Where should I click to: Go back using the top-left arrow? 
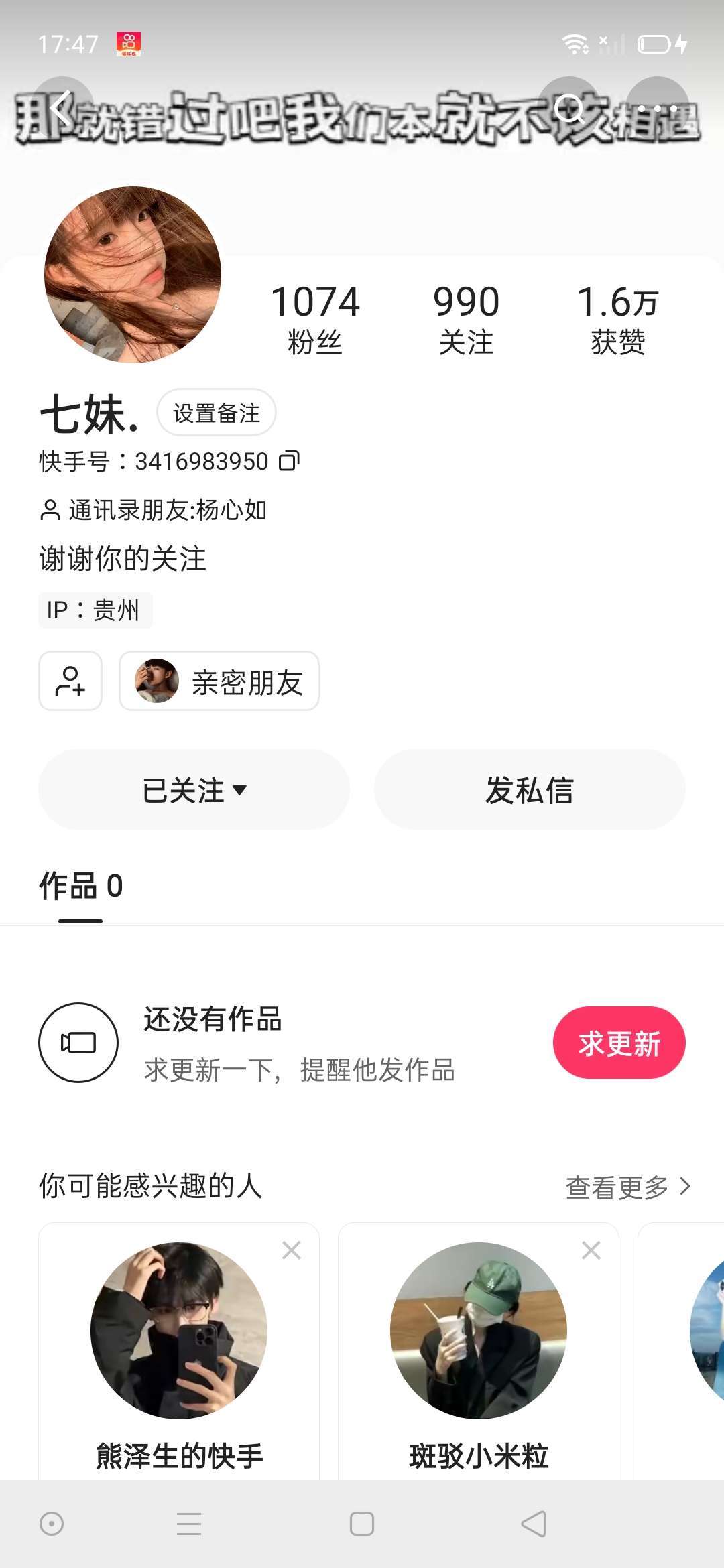pos(62,109)
